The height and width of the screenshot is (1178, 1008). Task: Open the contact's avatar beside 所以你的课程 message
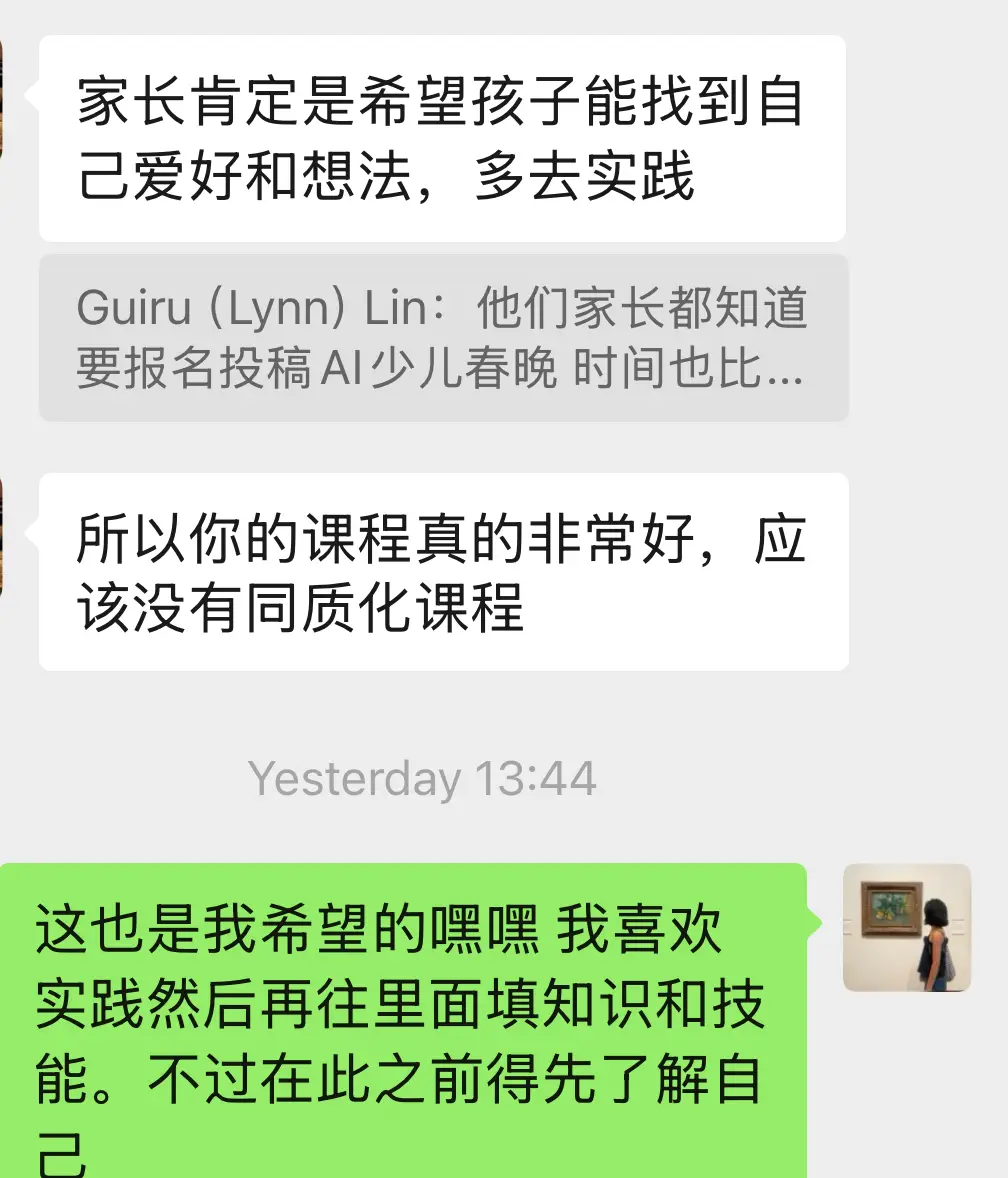[2, 538]
